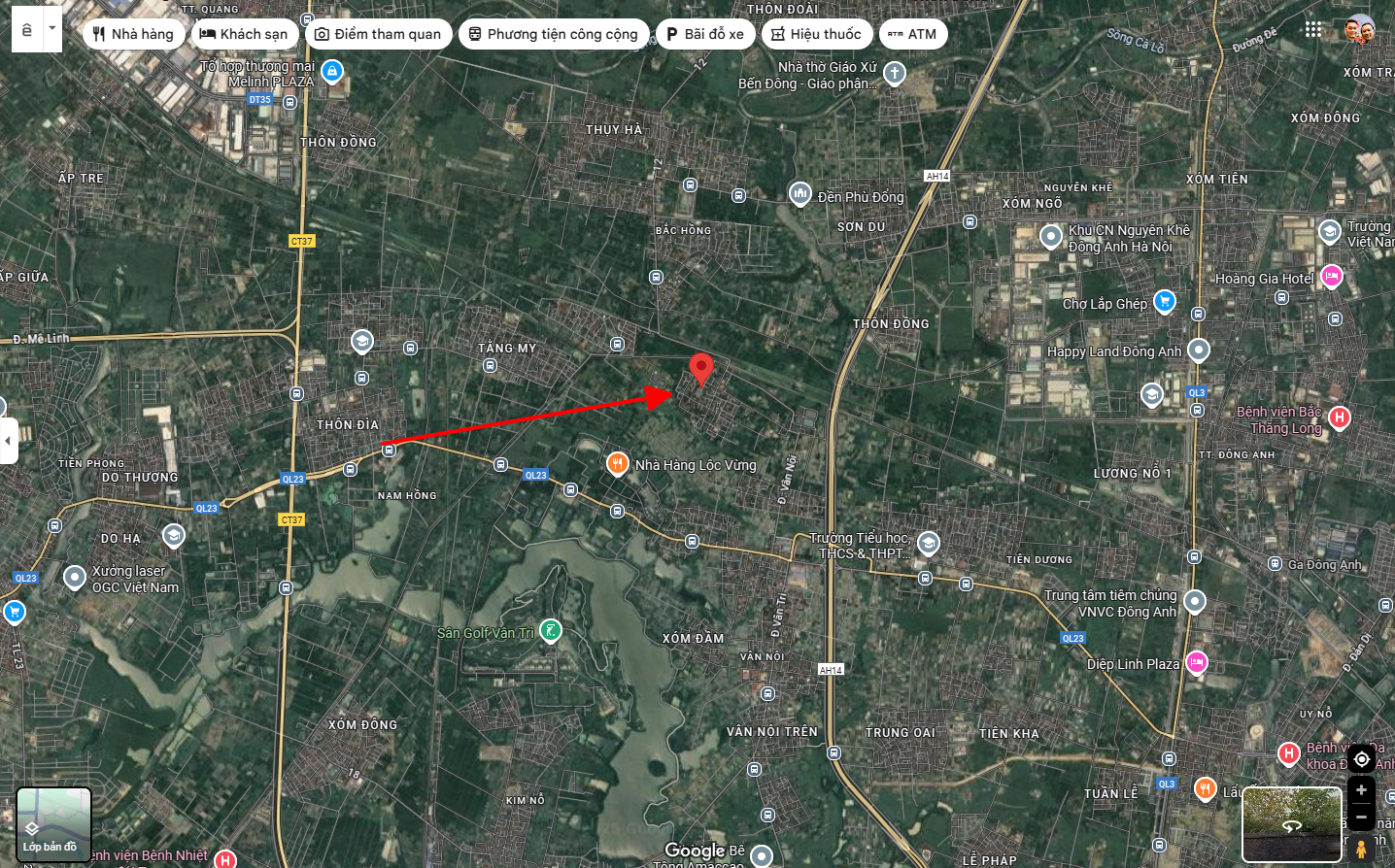Expand the collapsed side panel

8,441
